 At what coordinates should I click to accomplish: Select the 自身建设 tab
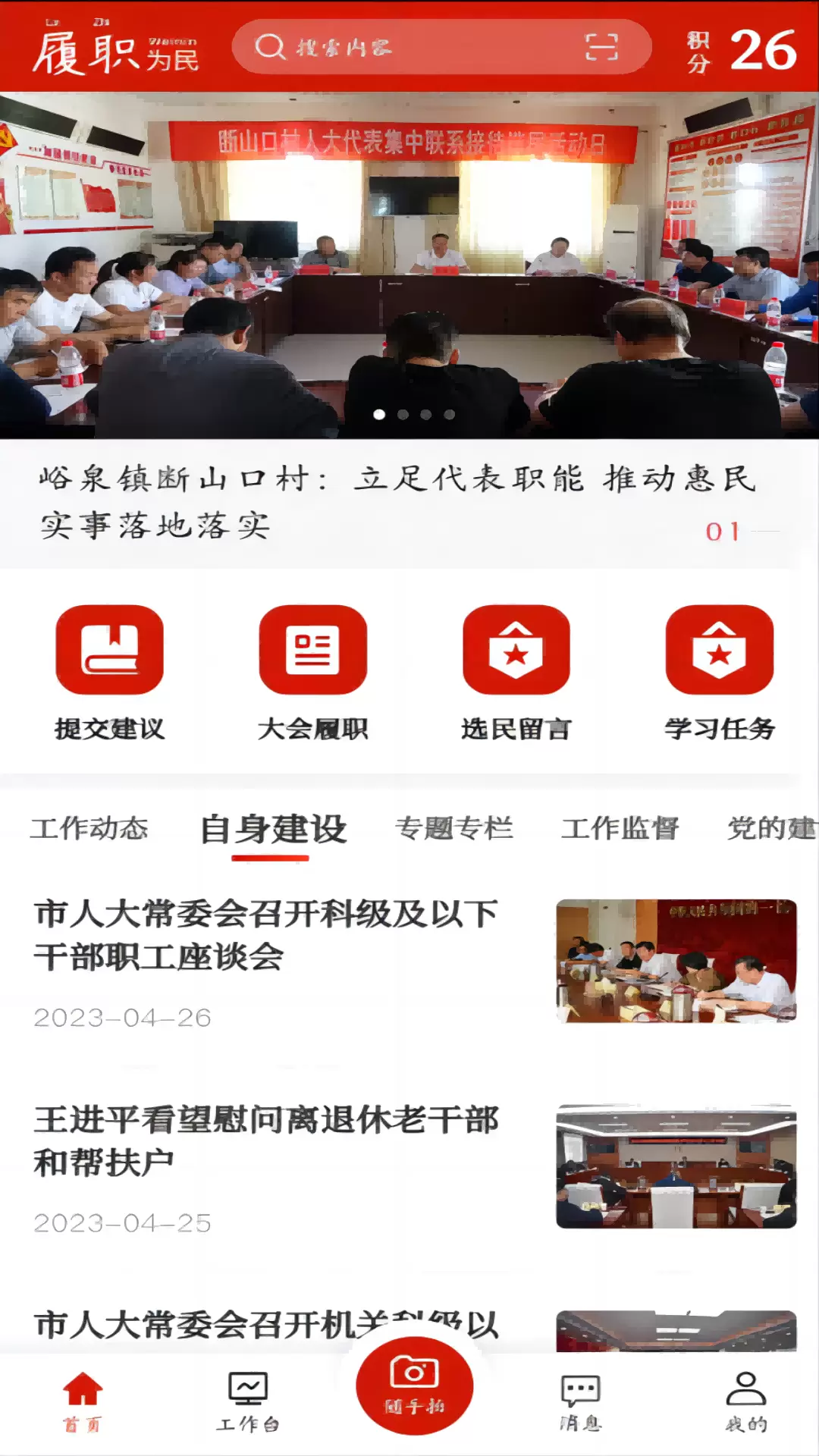273,829
